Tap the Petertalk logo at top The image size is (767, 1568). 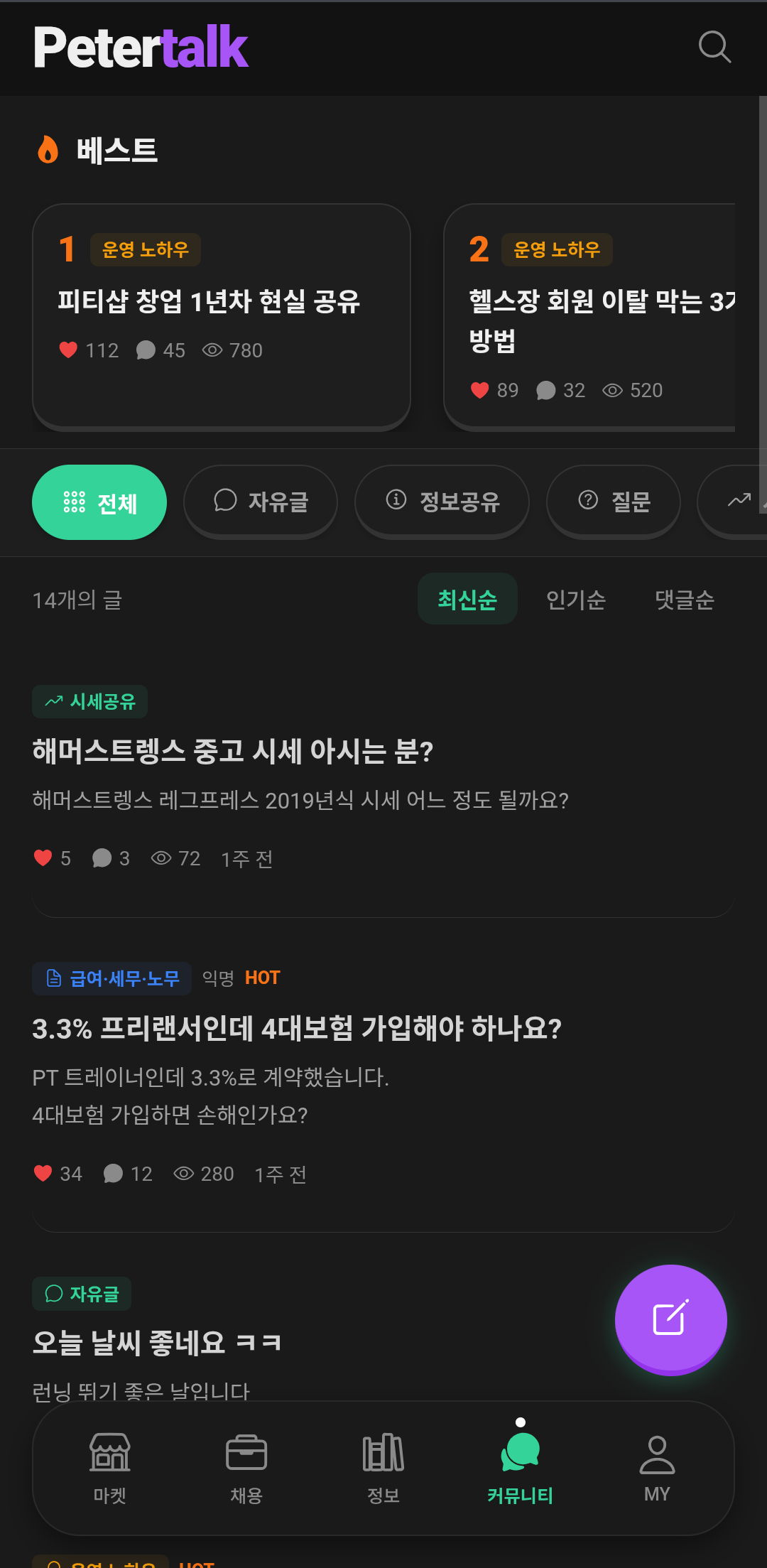pyautogui.click(x=140, y=46)
